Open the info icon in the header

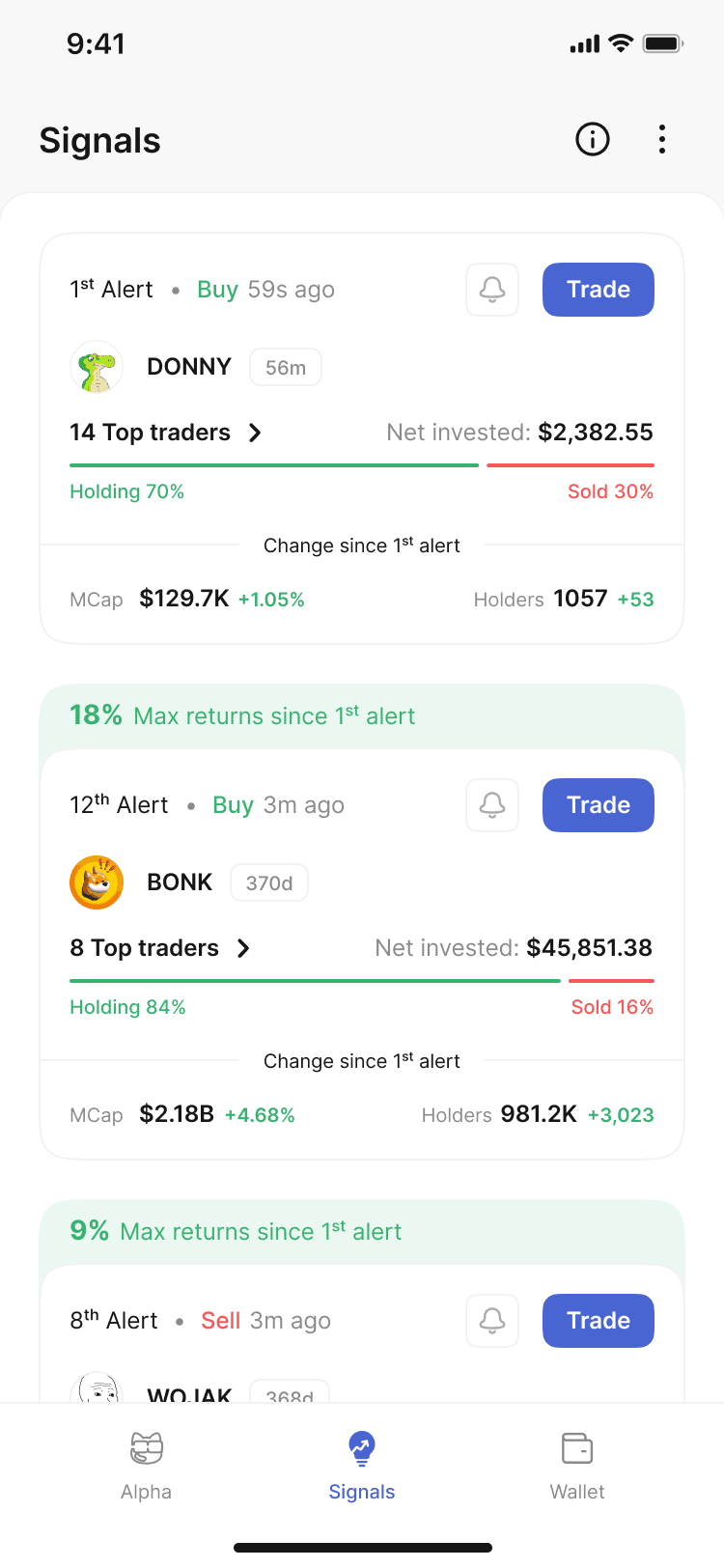click(593, 140)
